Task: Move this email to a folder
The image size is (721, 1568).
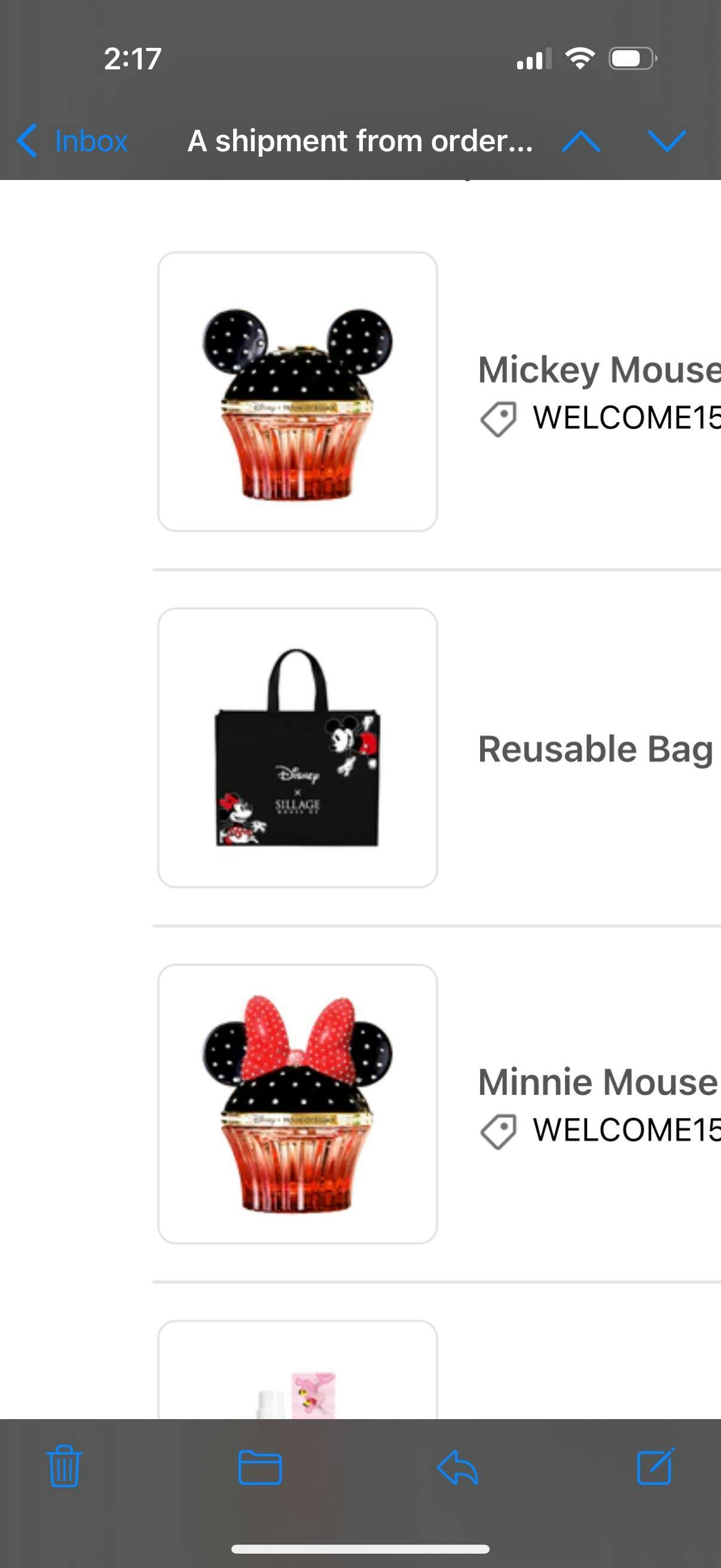Action: 260,1468
